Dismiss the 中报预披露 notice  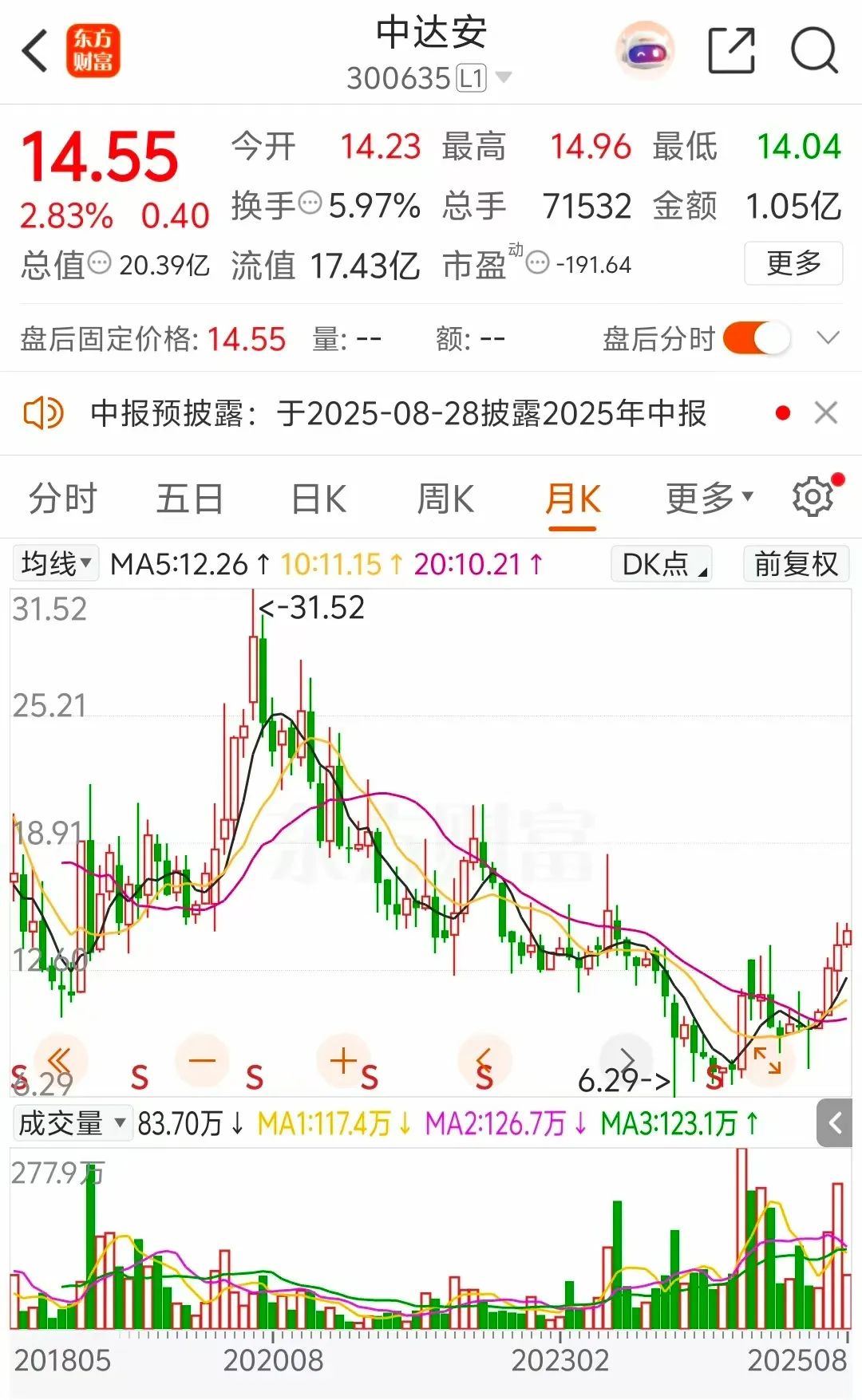click(826, 413)
